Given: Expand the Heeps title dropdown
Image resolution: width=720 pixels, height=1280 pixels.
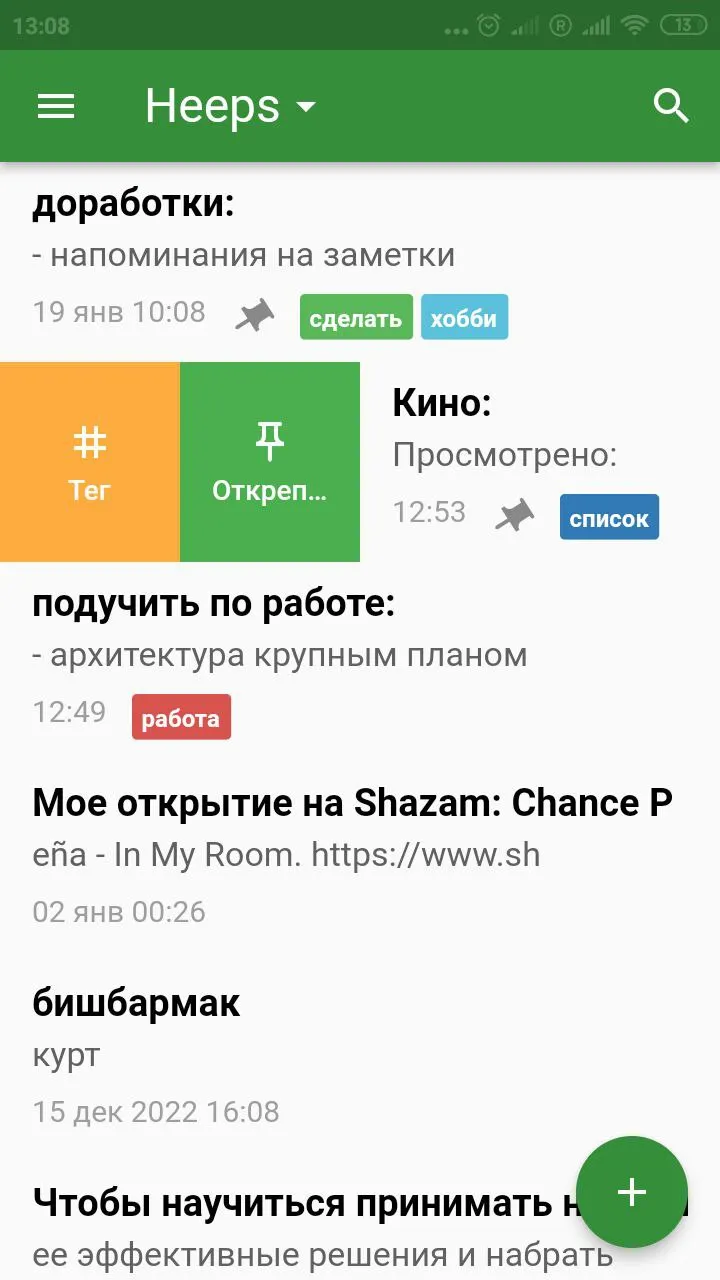Looking at the screenshot, I should (x=230, y=106).
